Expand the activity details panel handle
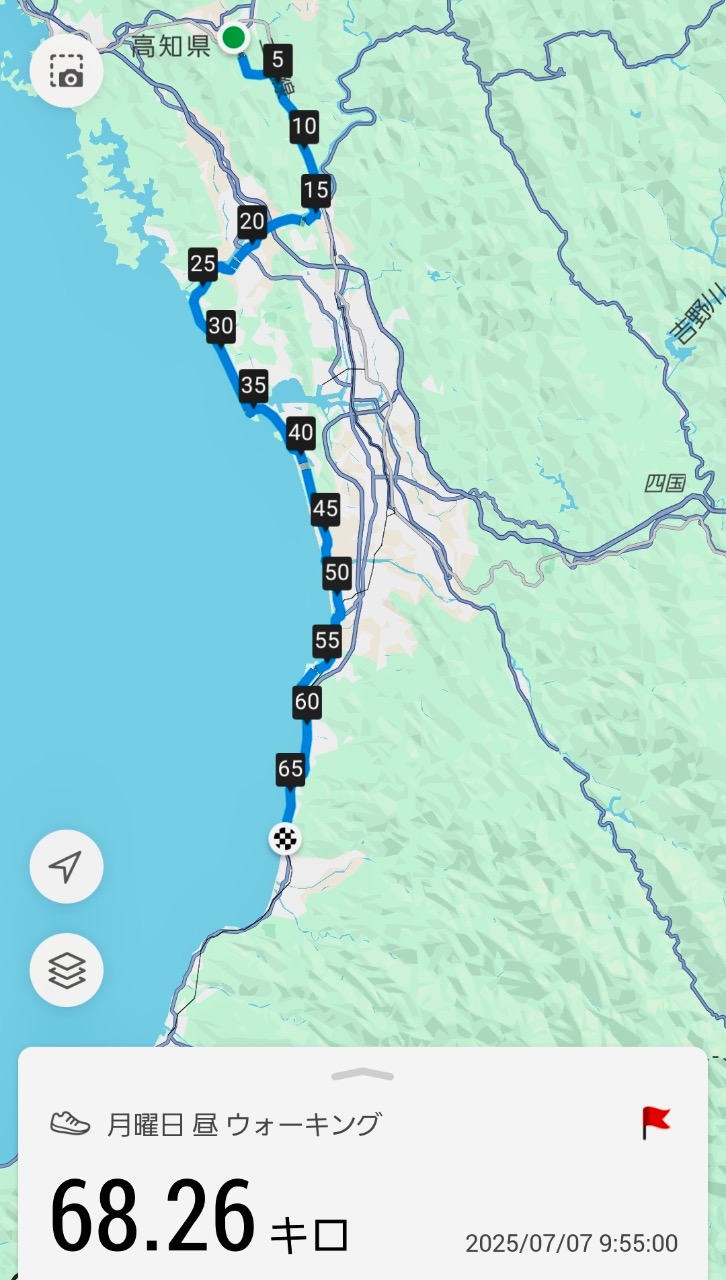Image resolution: width=726 pixels, height=1280 pixels. click(x=362, y=1075)
